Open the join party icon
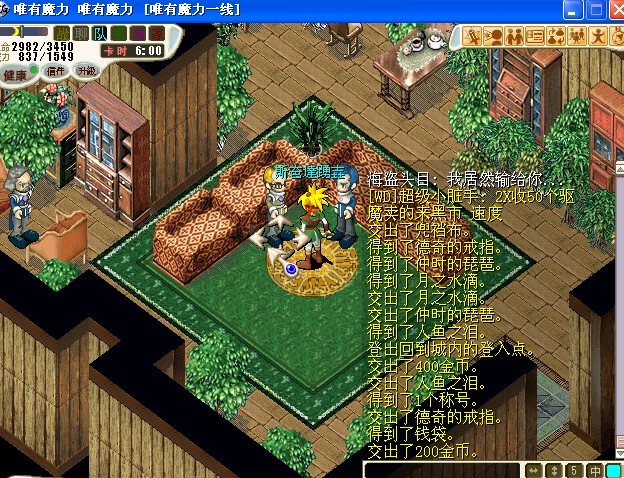Image resolution: width=624 pixels, height=478 pixels. click(x=514, y=36)
